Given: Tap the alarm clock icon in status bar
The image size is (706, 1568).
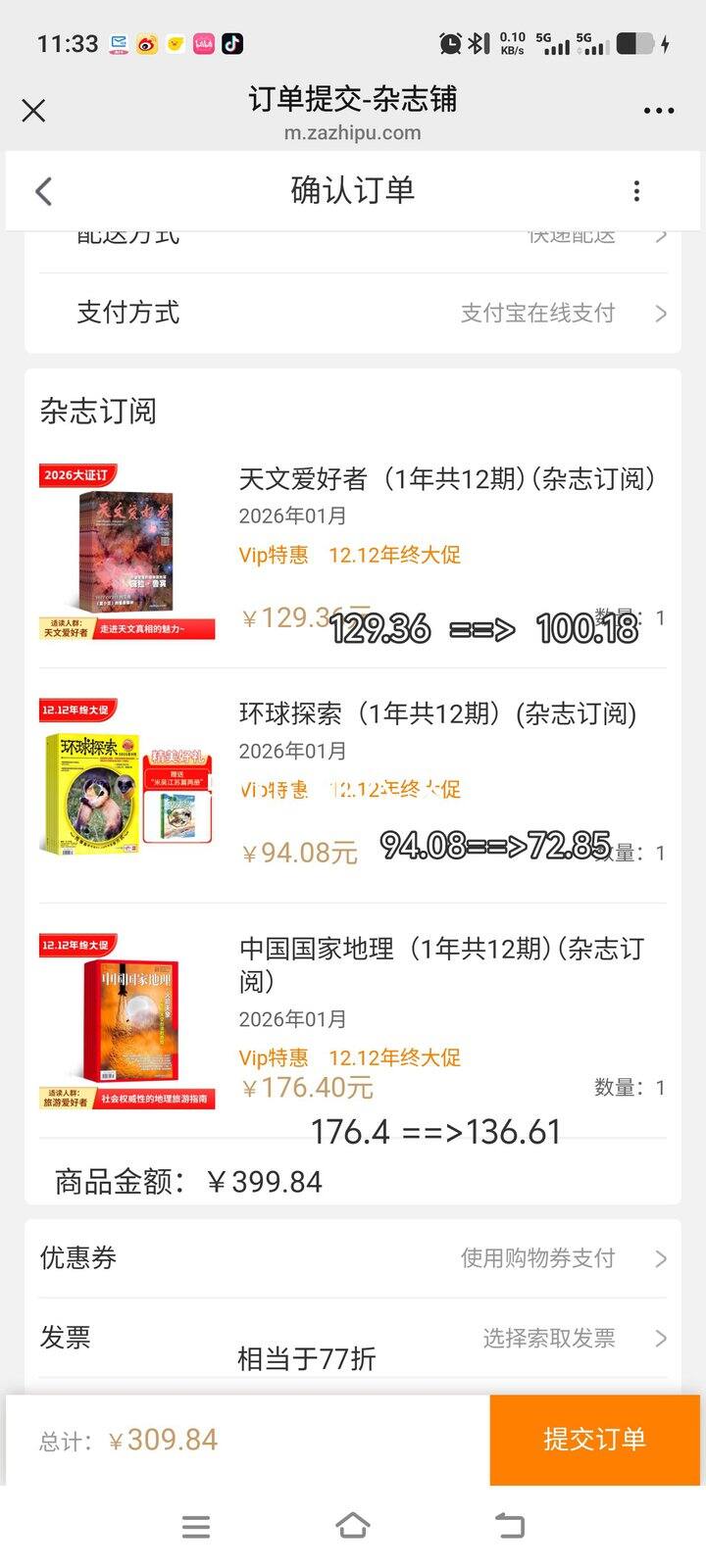Looking at the screenshot, I should coord(449,41).
